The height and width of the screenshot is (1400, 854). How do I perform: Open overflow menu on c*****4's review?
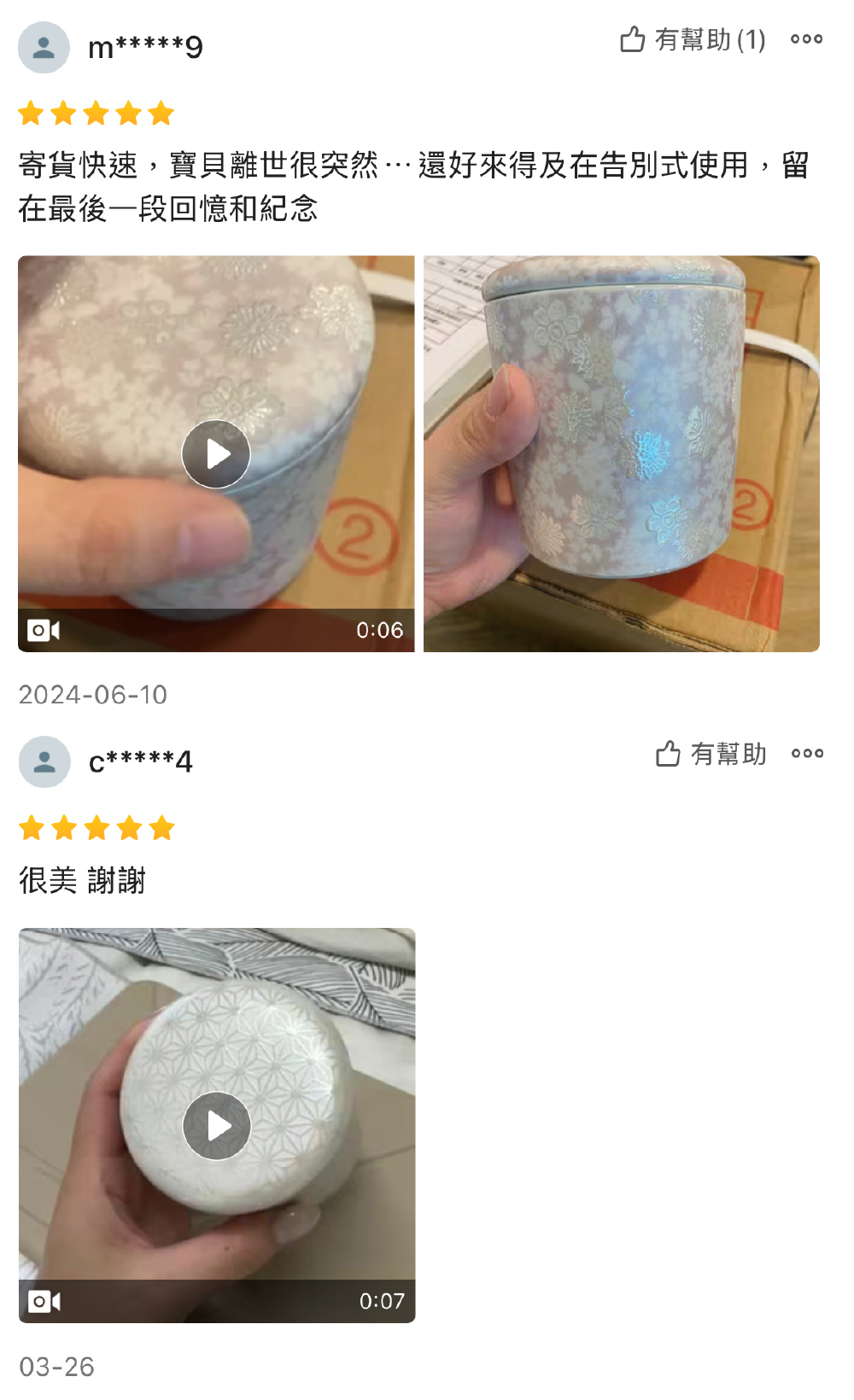[x=807, y=754]
